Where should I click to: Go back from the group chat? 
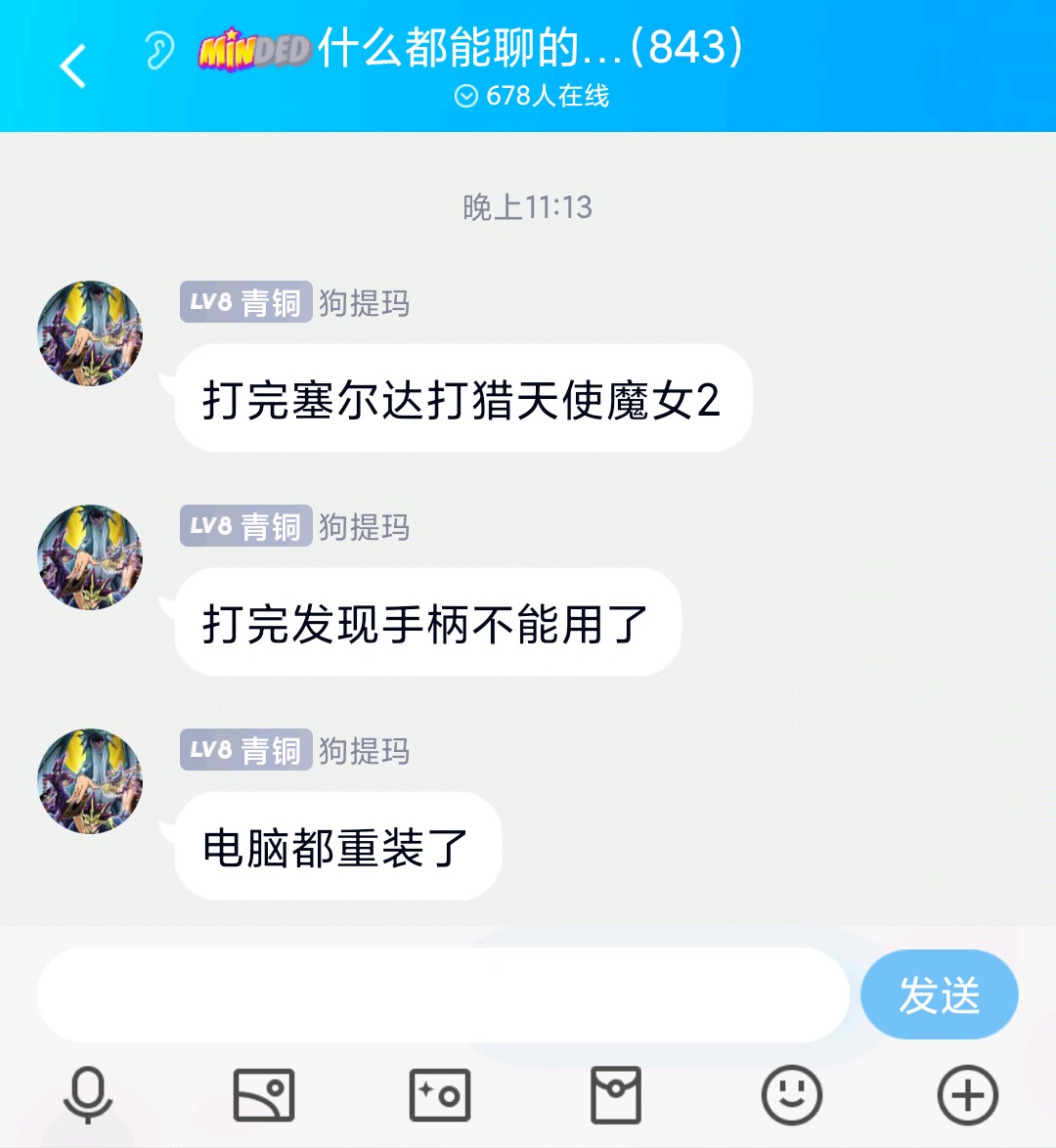click(x=73, y=66)
